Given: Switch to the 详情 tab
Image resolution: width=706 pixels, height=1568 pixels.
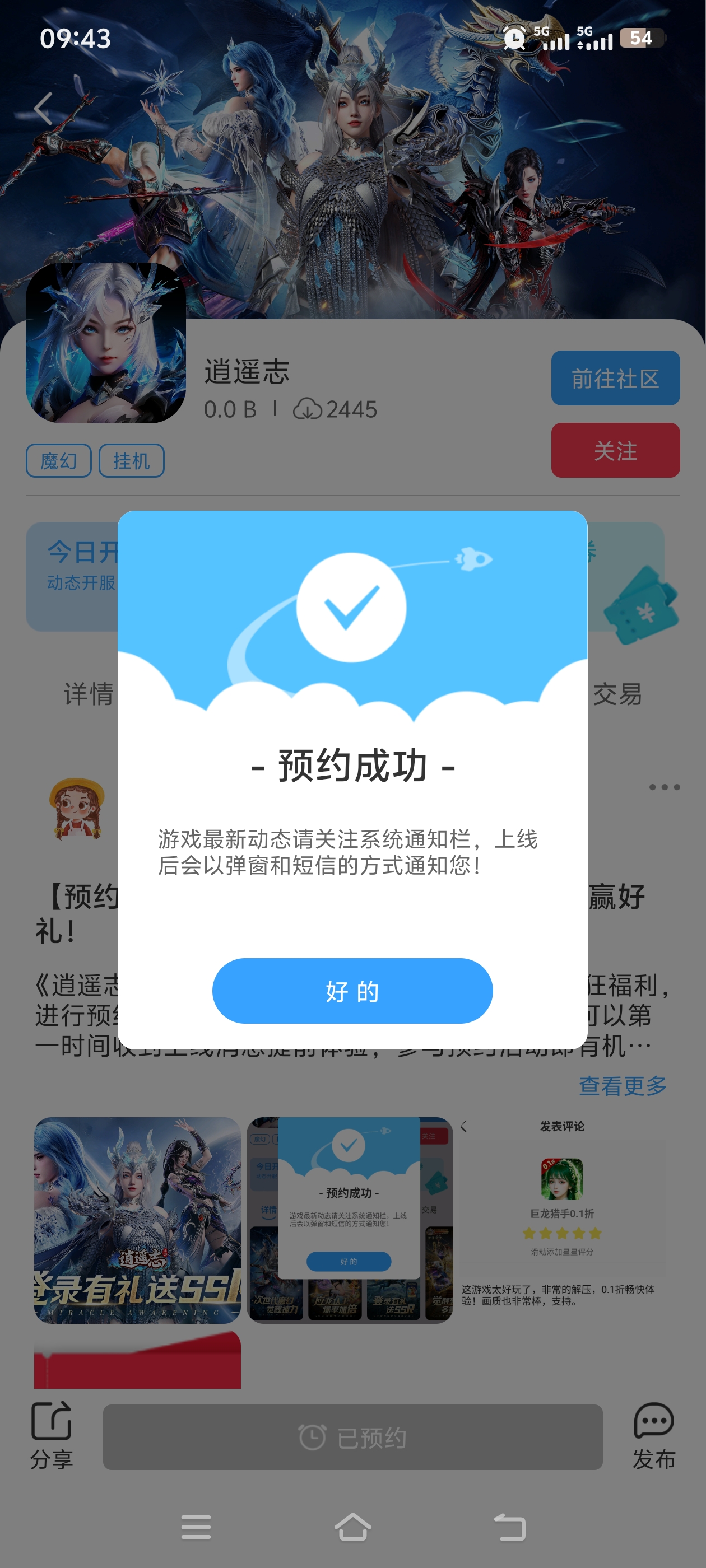Looking at the screenshot, I should click(x=89, y=694).
